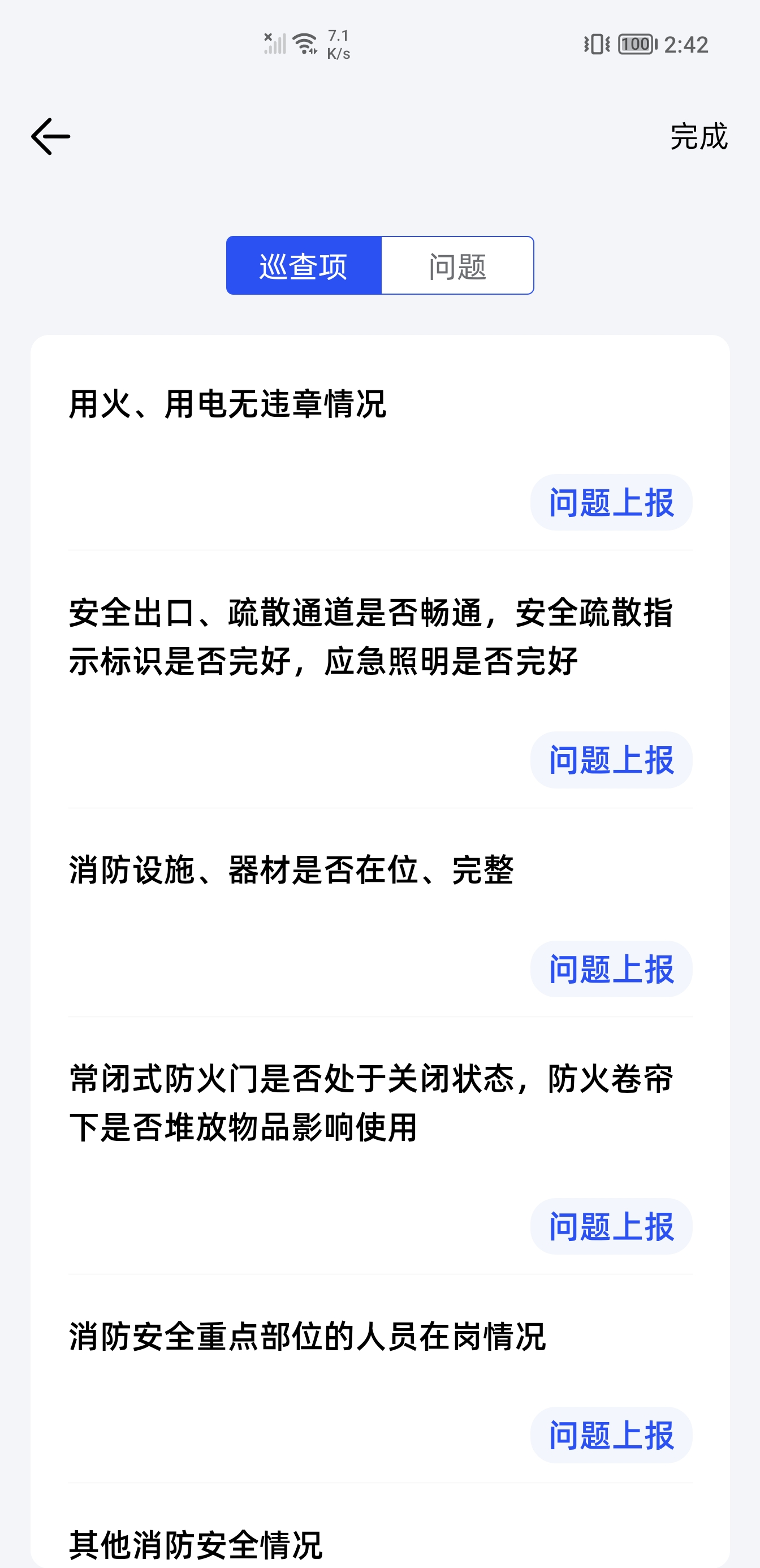Image resolution: width=760 pixels, height=1568 pixels.
Task: Report a problem for 消防安全重点部位的人员在岗情况
Action: tap(611, 1435)
